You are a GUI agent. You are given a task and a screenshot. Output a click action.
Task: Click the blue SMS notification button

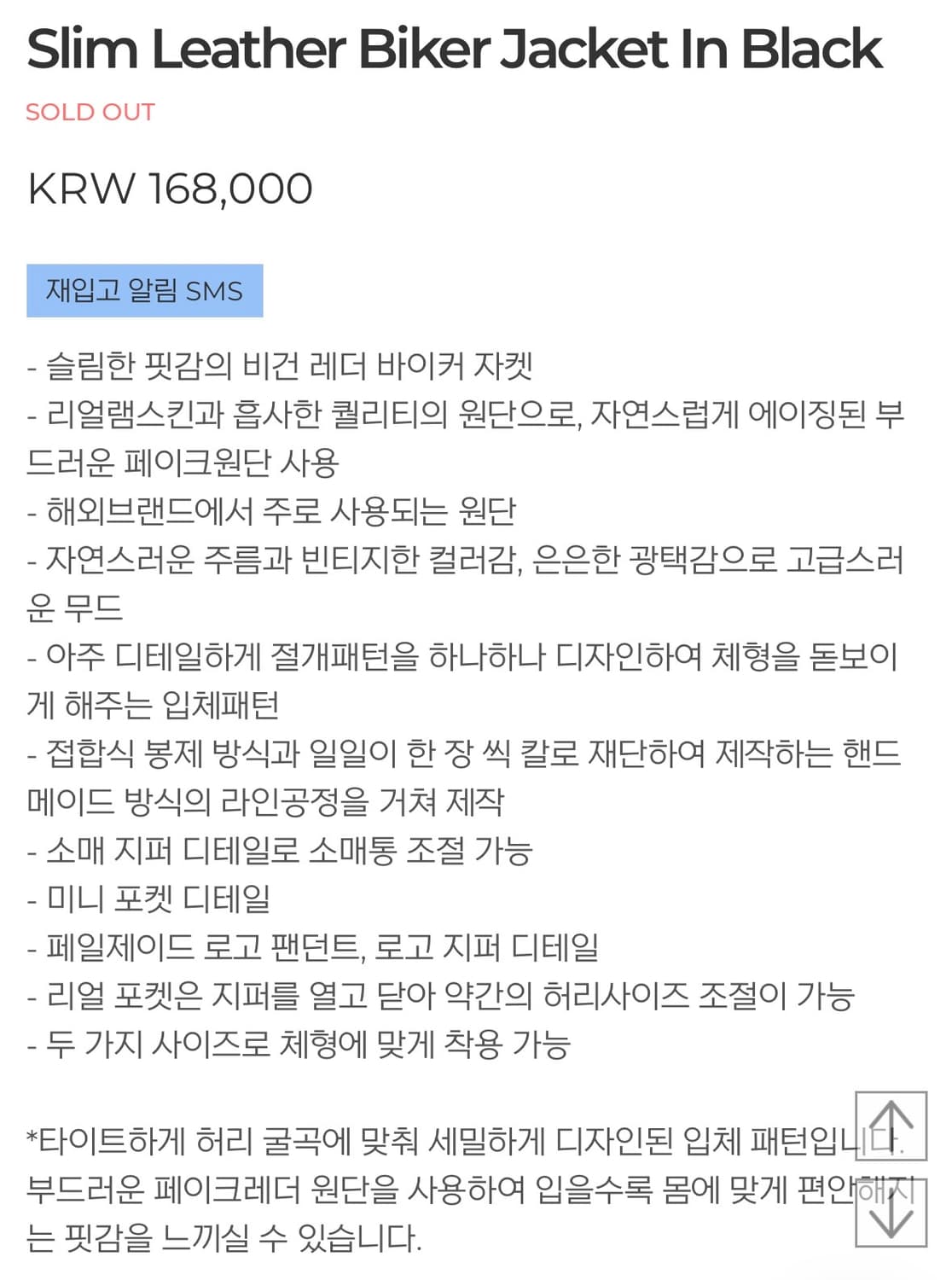147,291
